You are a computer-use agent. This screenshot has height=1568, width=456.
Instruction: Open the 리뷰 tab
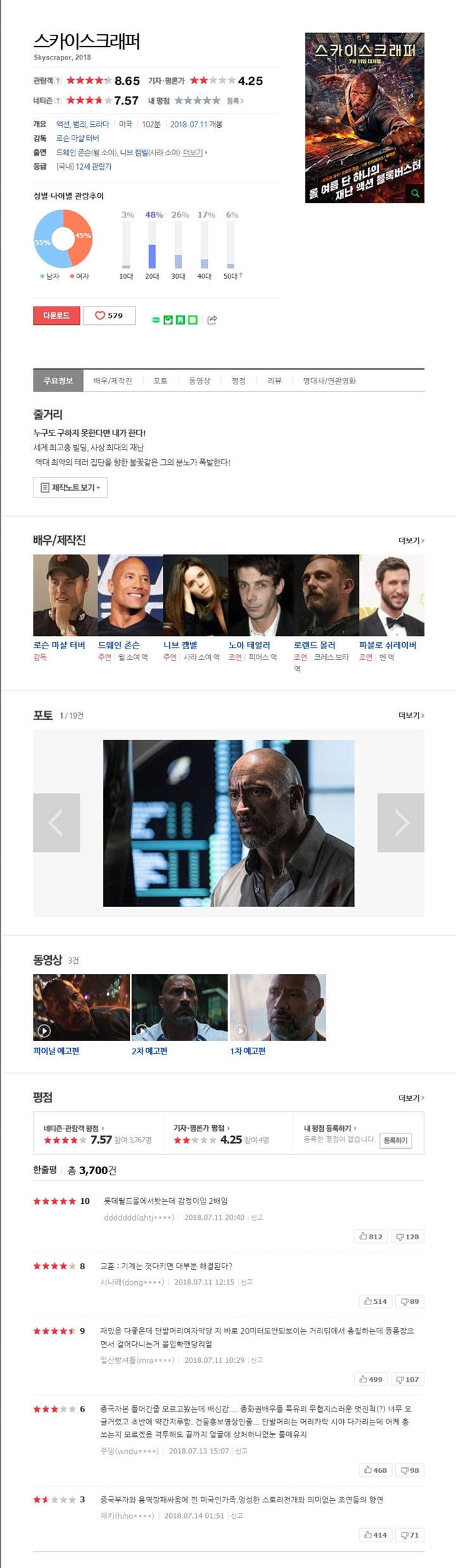point(274,381)
